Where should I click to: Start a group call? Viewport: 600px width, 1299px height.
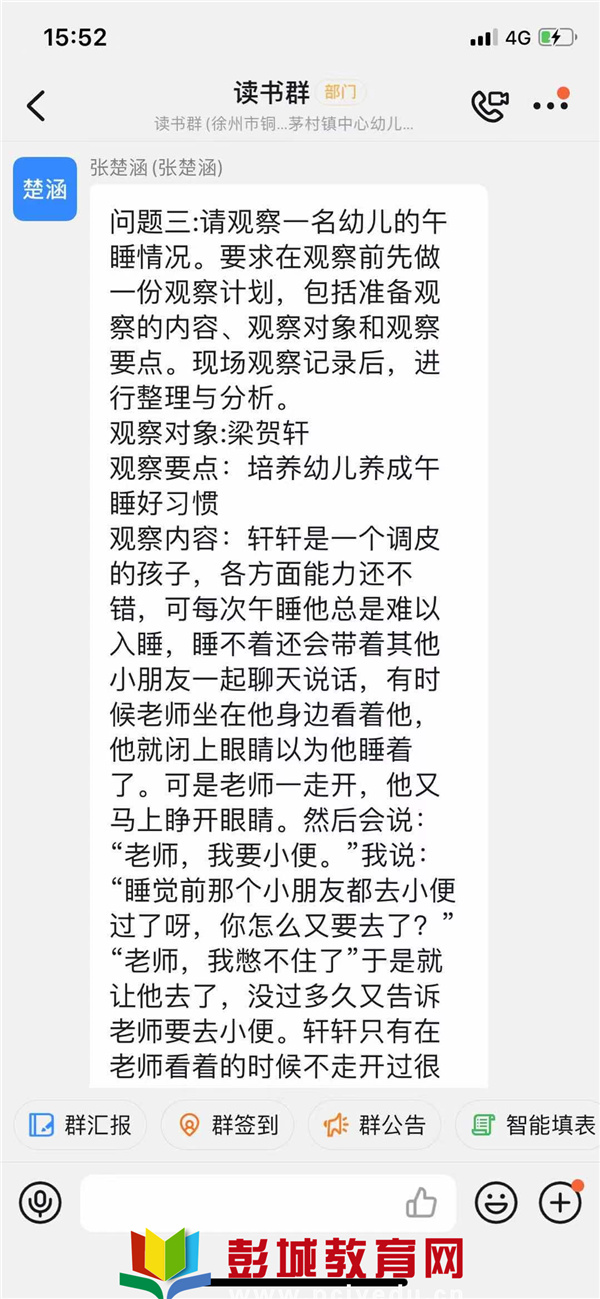490,106
